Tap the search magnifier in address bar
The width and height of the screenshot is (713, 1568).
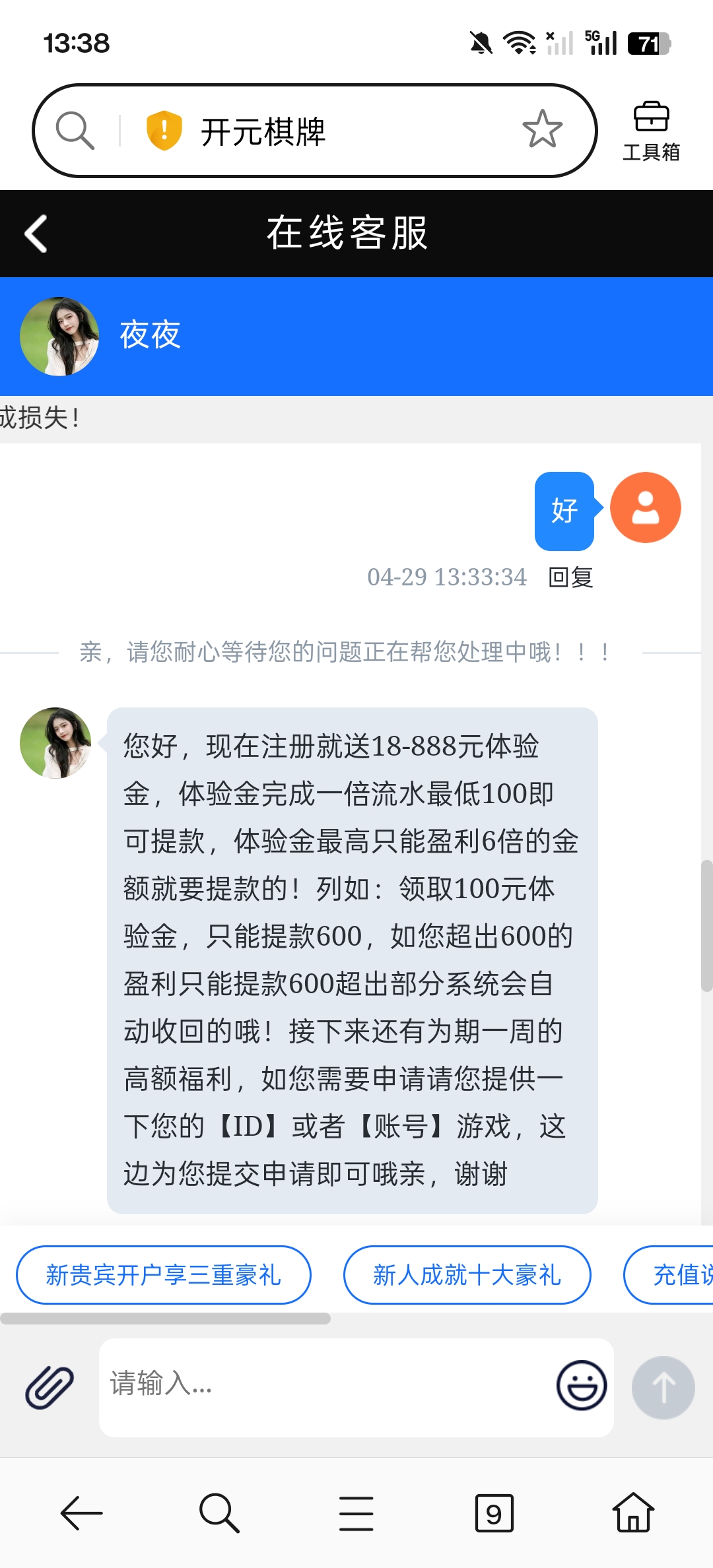(75, 130)
